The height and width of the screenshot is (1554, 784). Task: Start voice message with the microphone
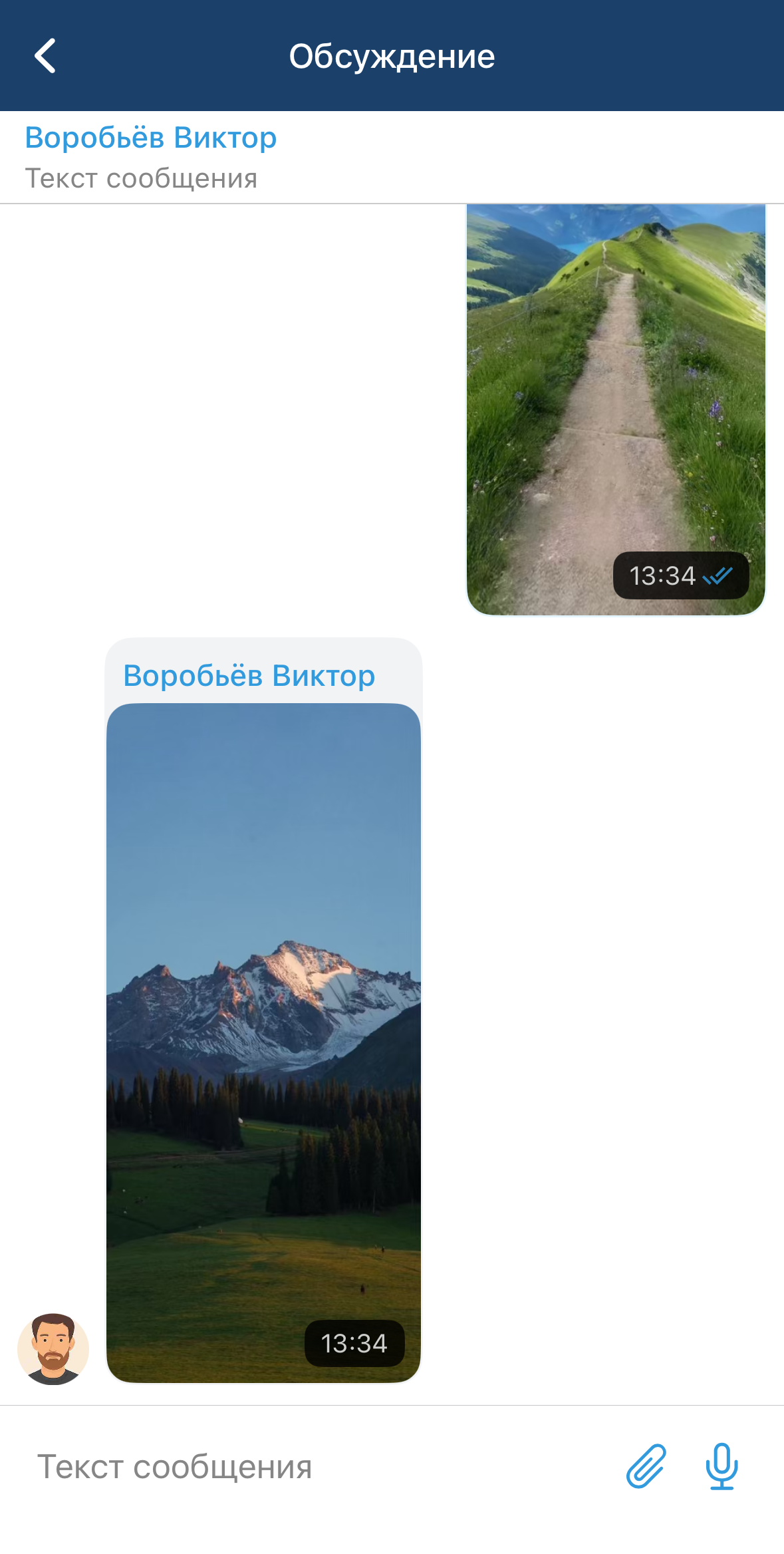pyautogui.click(x=721, y=1466)
